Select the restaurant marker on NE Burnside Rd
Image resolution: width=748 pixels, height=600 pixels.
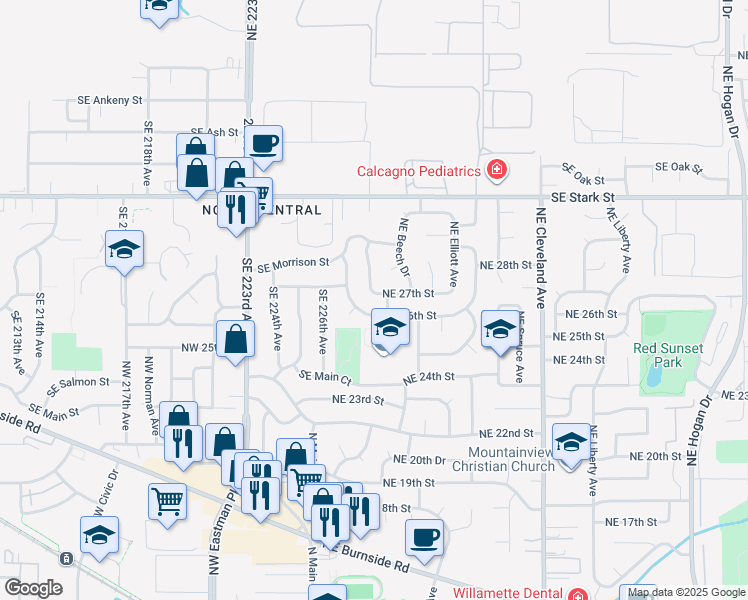pyautogui.click(x=330, y=525)
